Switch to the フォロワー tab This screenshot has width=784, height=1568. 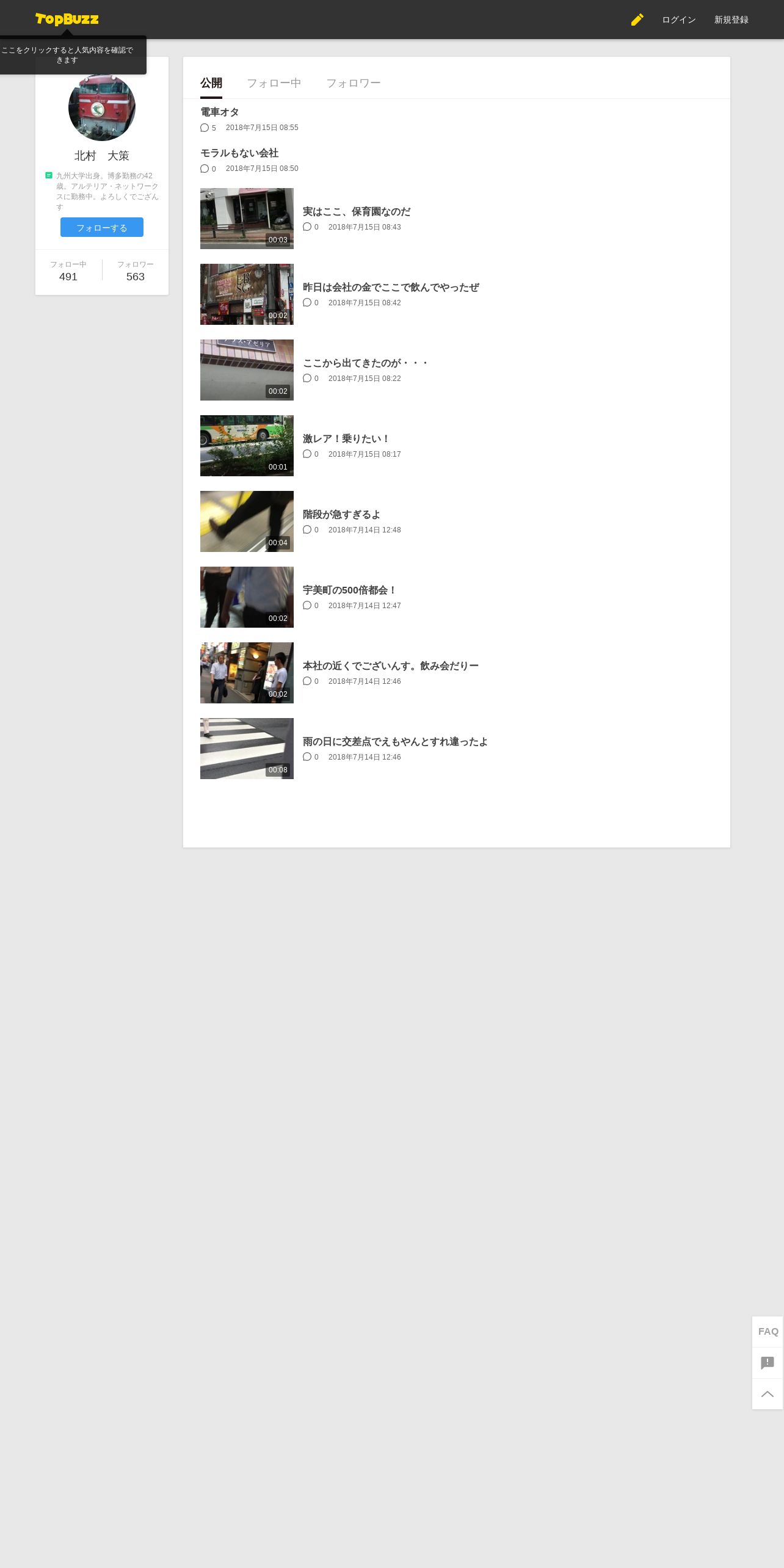click(353, 83)
